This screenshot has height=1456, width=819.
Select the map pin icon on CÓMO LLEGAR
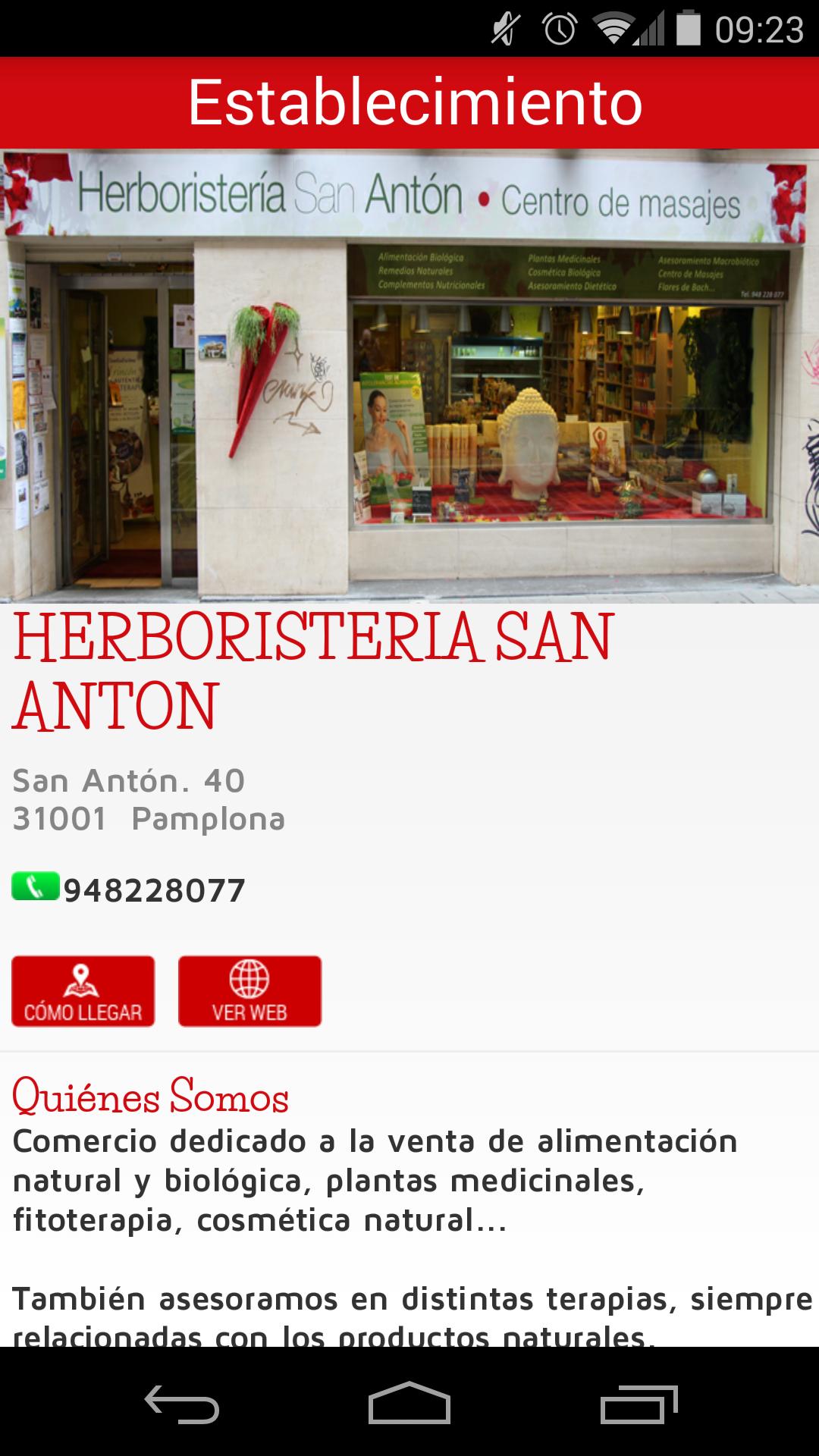tap(82, 979)
